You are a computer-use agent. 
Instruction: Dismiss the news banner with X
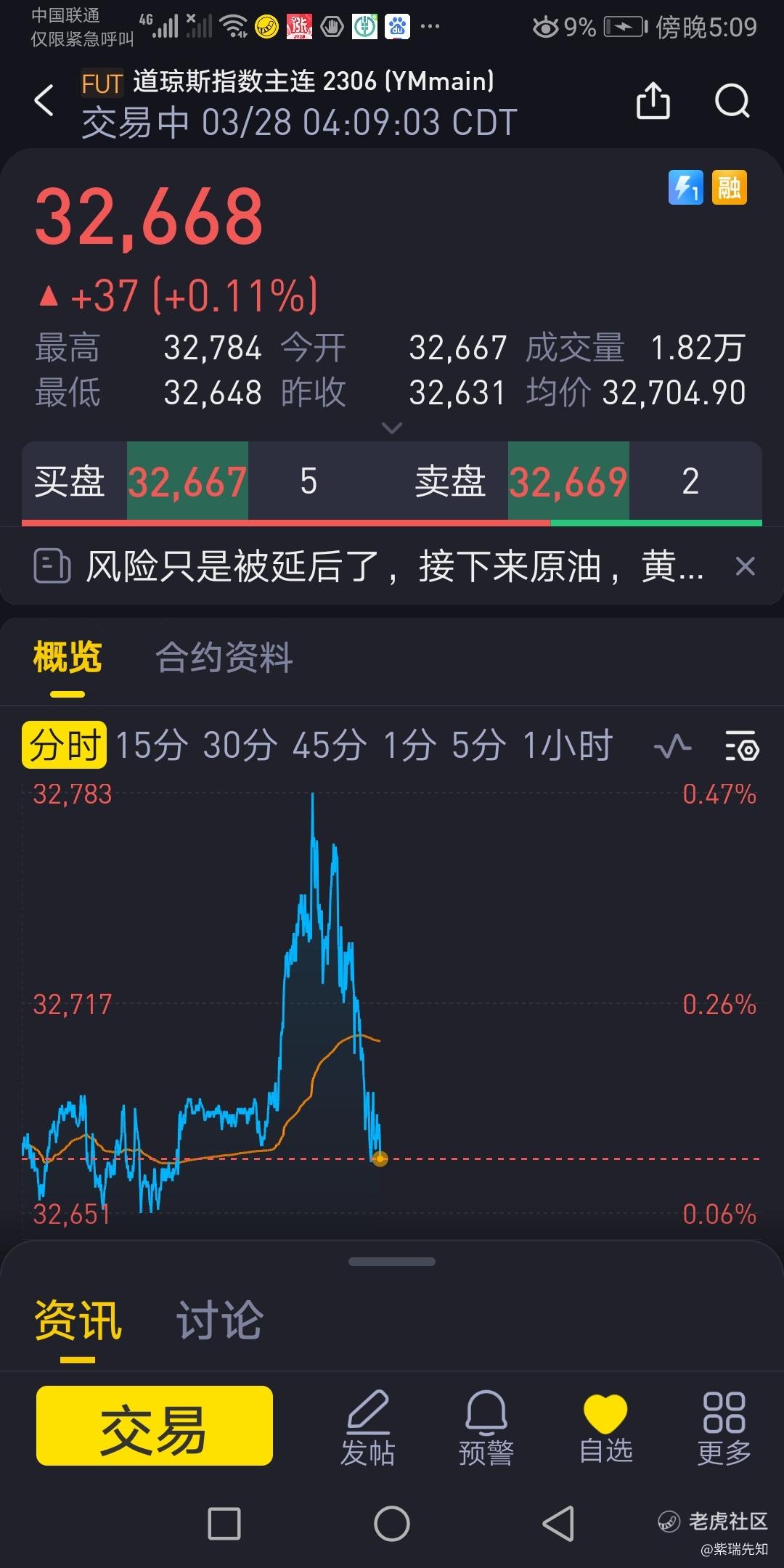(746, 566)
